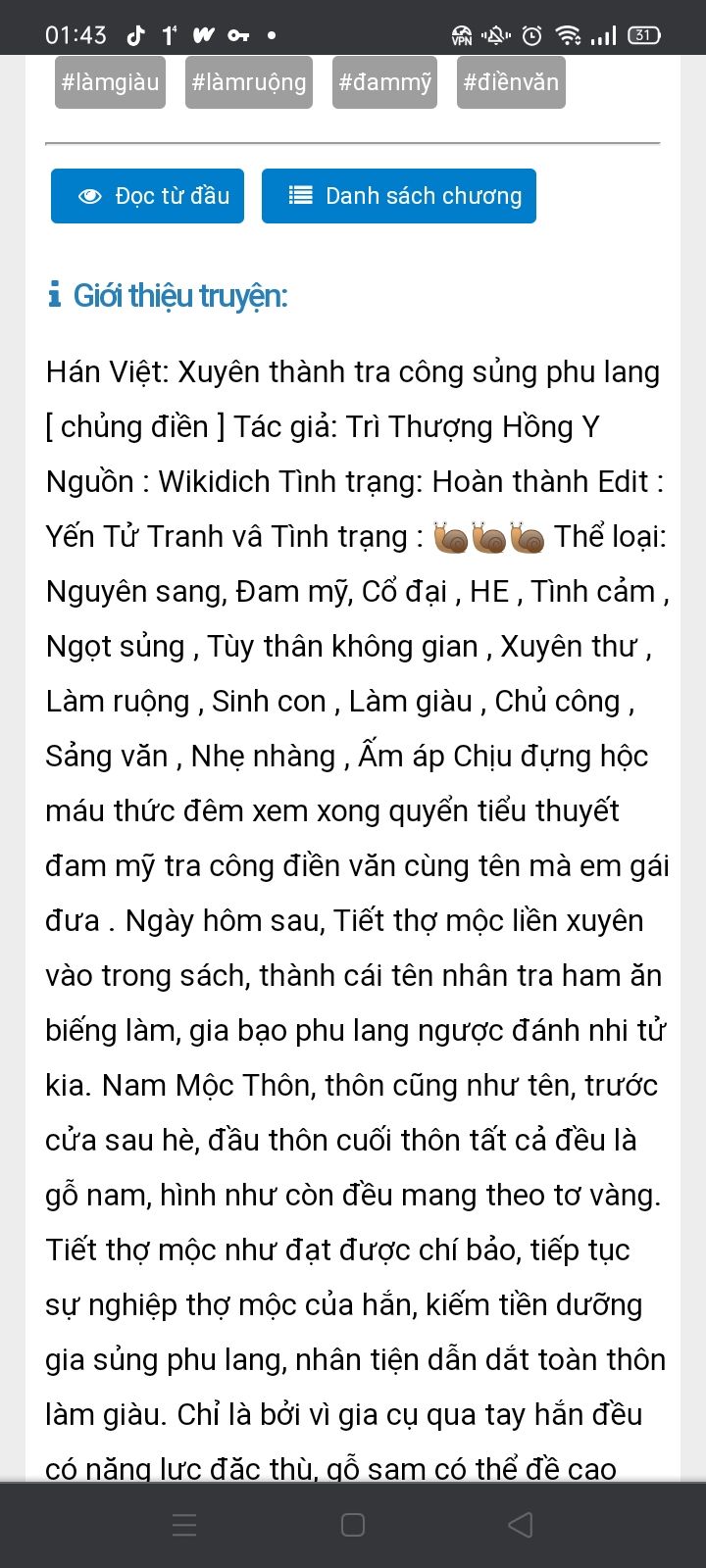Open recent apps from navigation bar
706x1568 pixels.
pyautogui.click(x=184, y=1525)
